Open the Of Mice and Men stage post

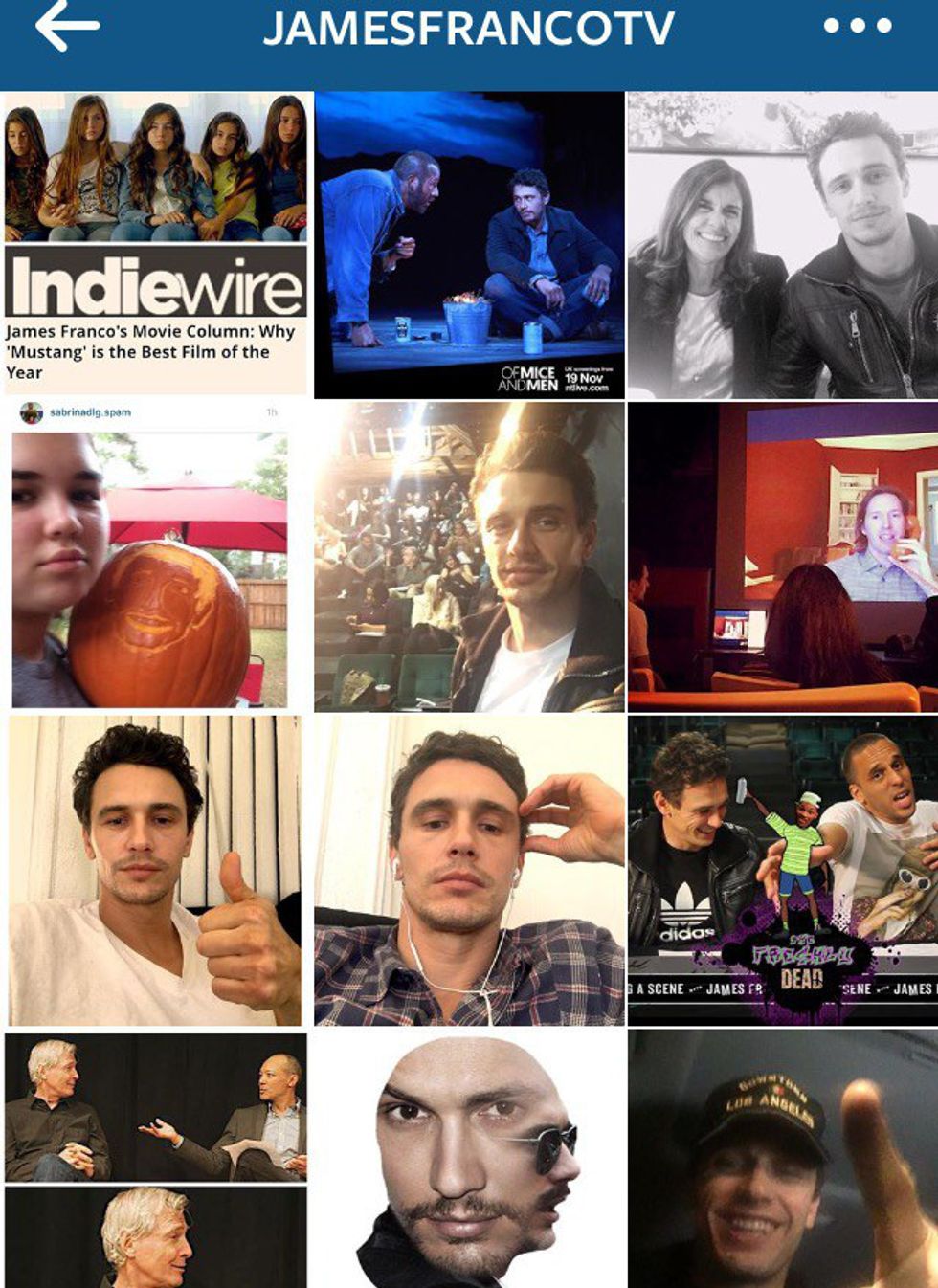click(469, 244)
